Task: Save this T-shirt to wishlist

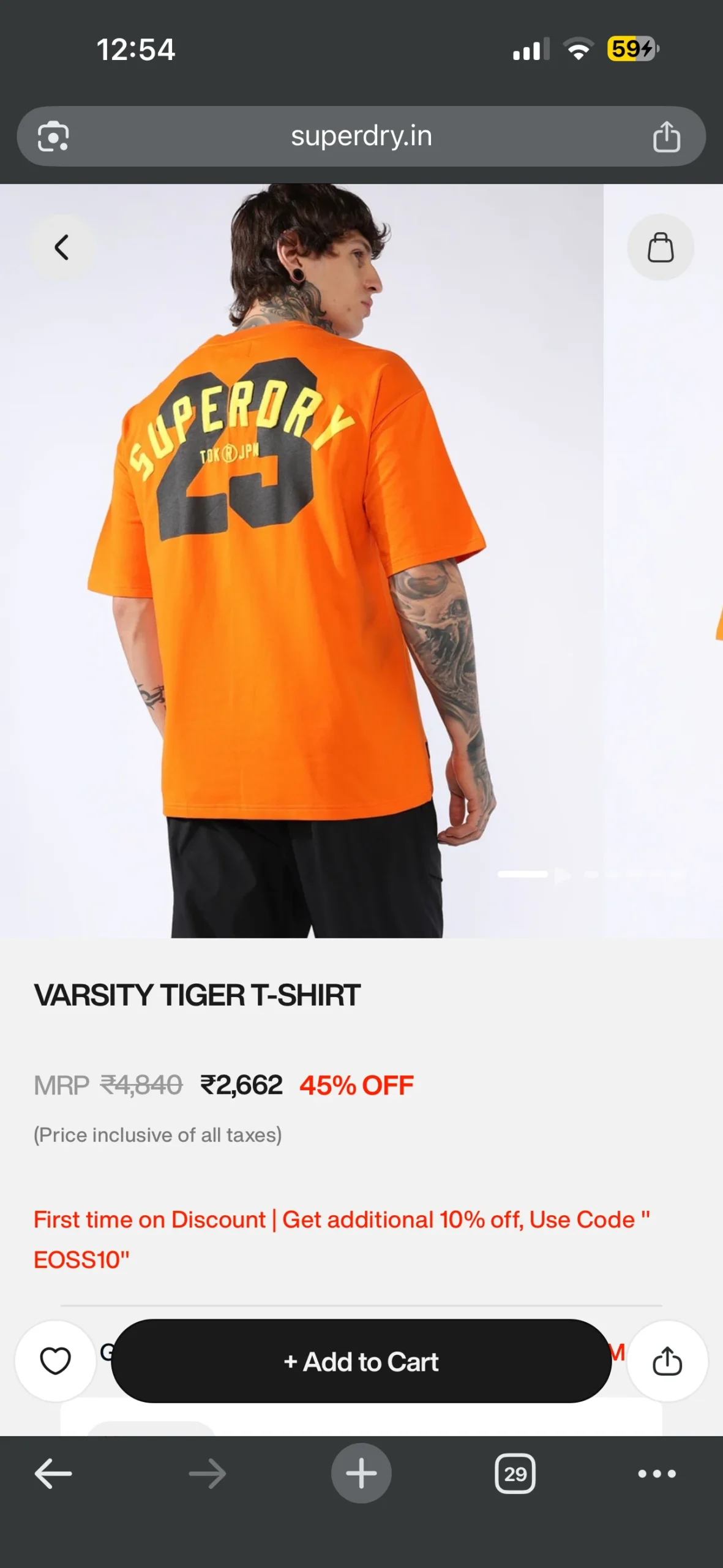Action: 56,1361
